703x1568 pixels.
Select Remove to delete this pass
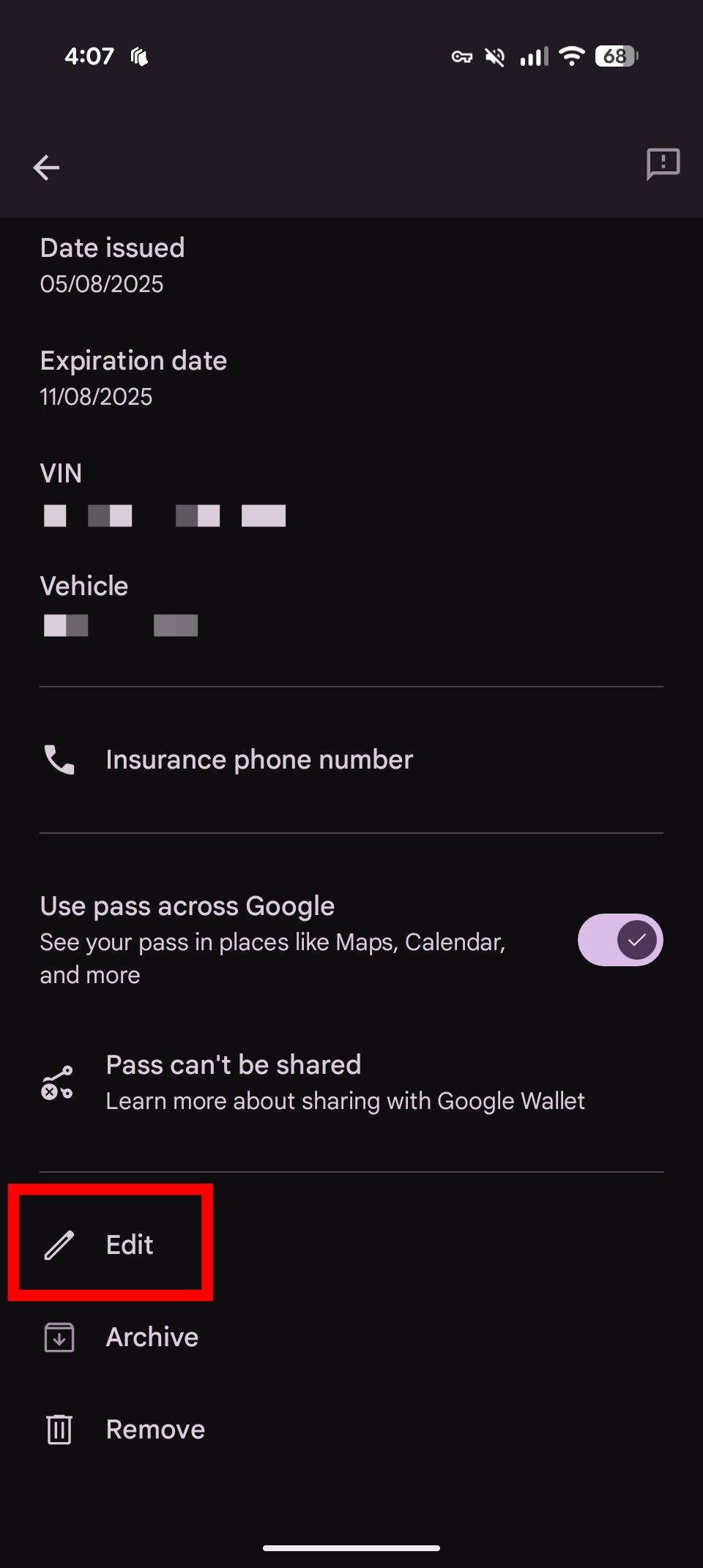point(155,1428)
